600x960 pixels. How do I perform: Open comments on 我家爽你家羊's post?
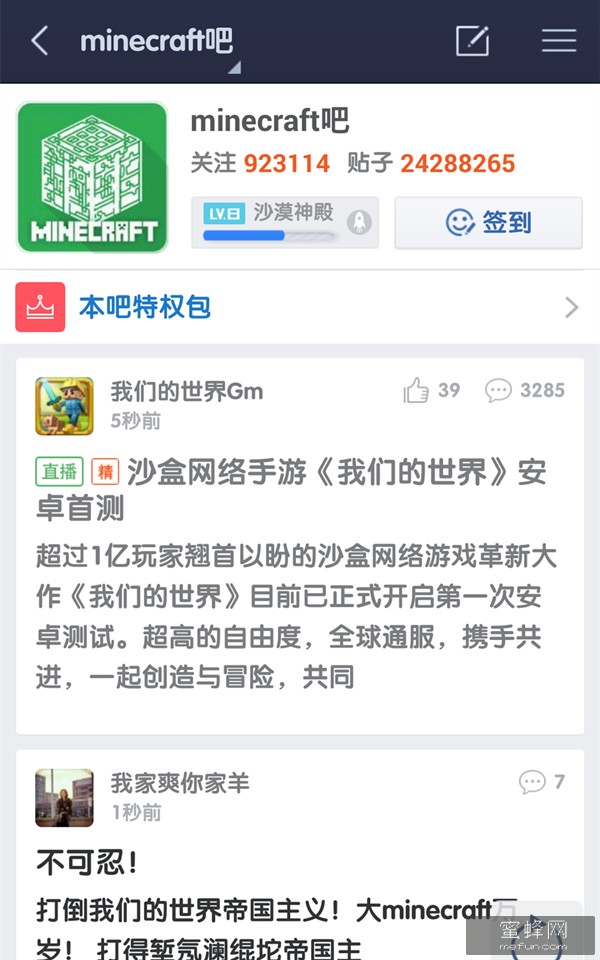542,782
